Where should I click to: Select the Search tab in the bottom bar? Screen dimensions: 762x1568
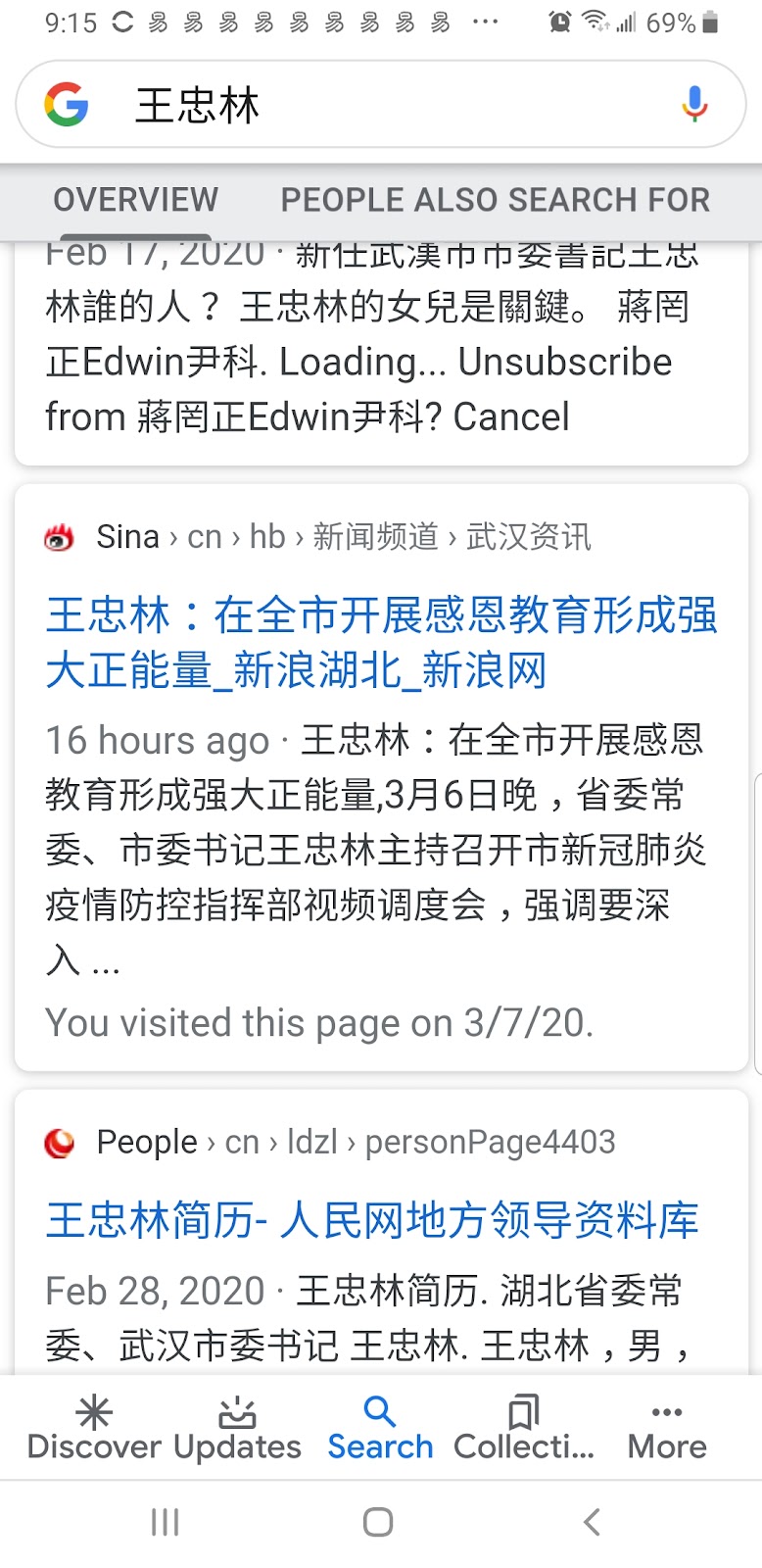pyautogui.click(x=380, y=1429)
